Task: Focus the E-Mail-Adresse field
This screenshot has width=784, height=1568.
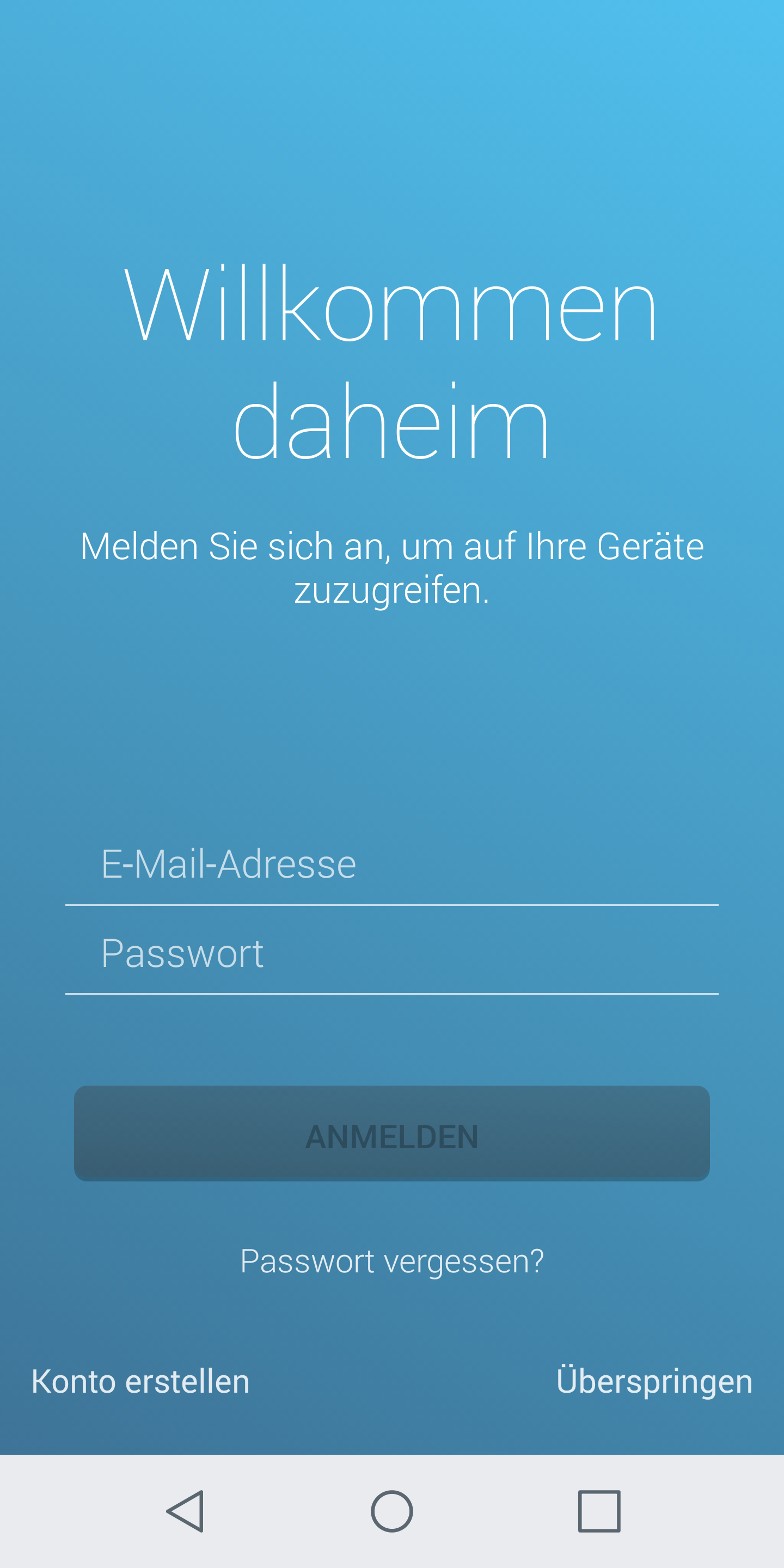Action: pos(391,865)
